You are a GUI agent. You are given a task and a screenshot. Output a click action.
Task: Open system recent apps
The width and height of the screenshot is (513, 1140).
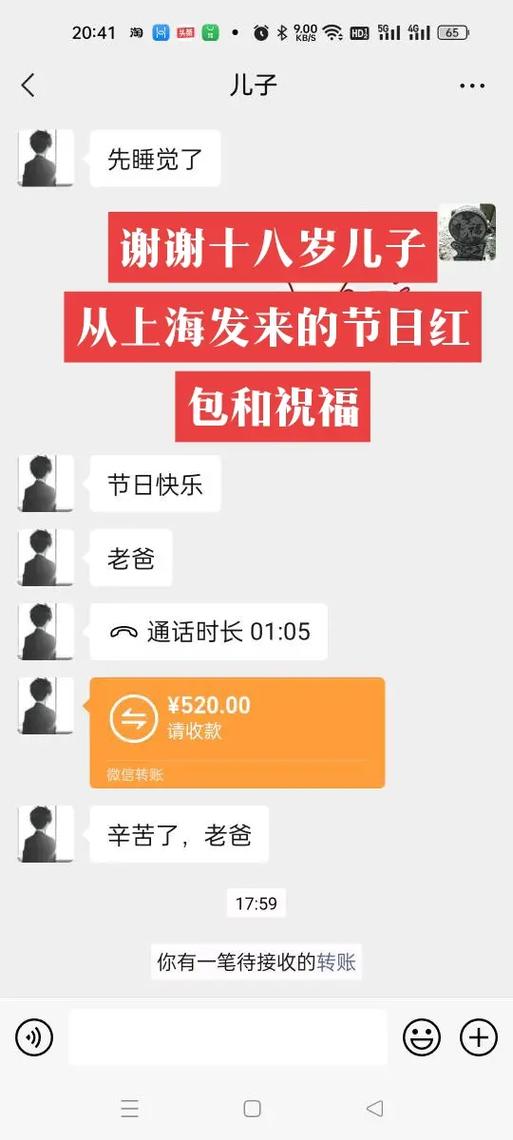tap(129, 1108)
